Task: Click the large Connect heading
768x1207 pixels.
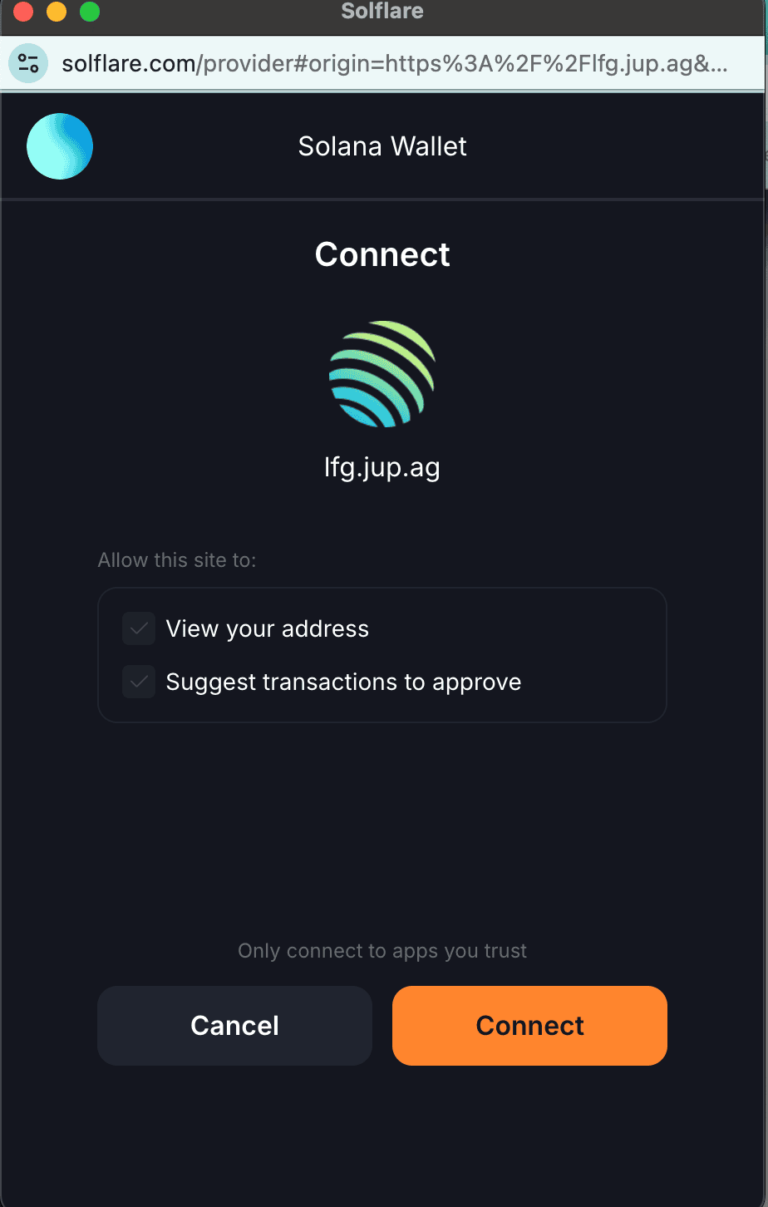Action: 382,255
